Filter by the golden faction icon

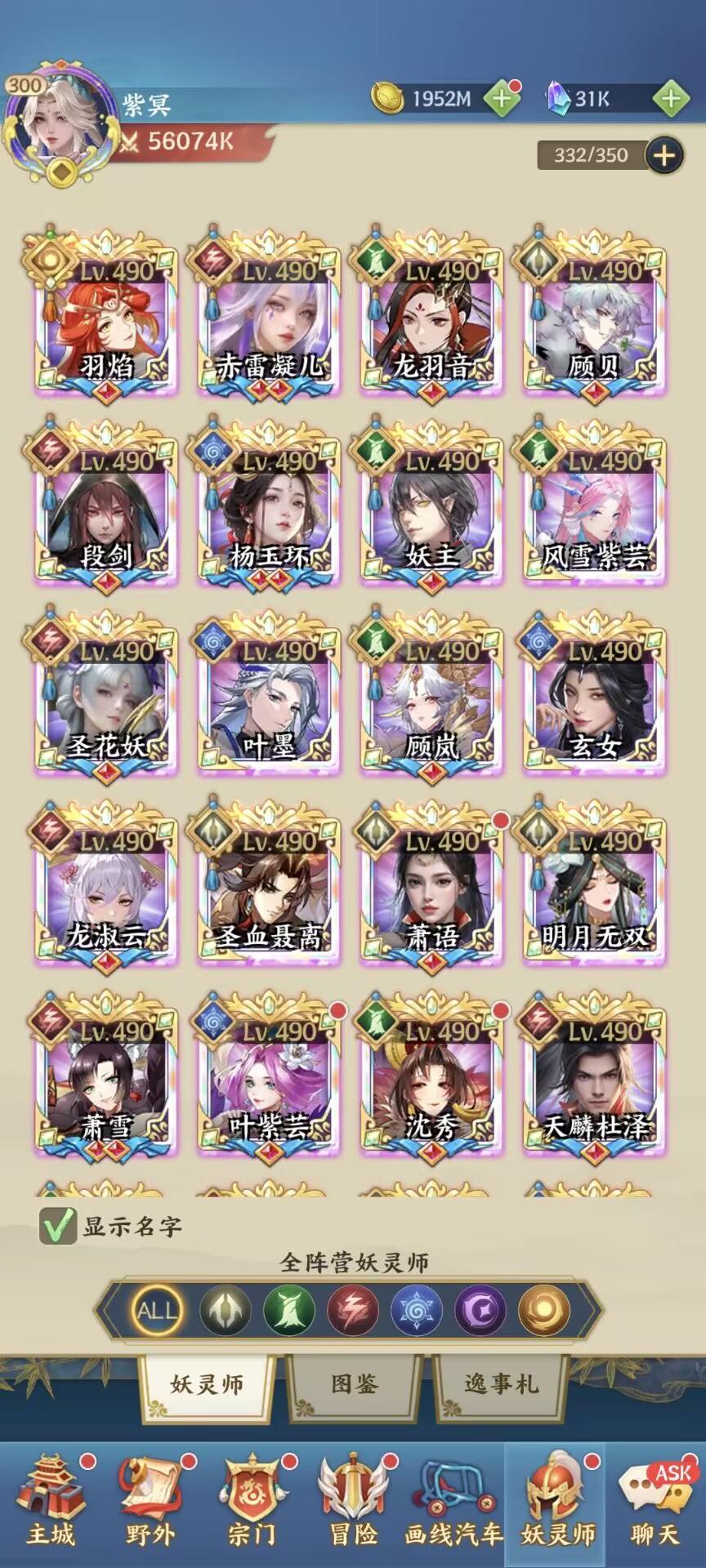(x=544, y=1311)
